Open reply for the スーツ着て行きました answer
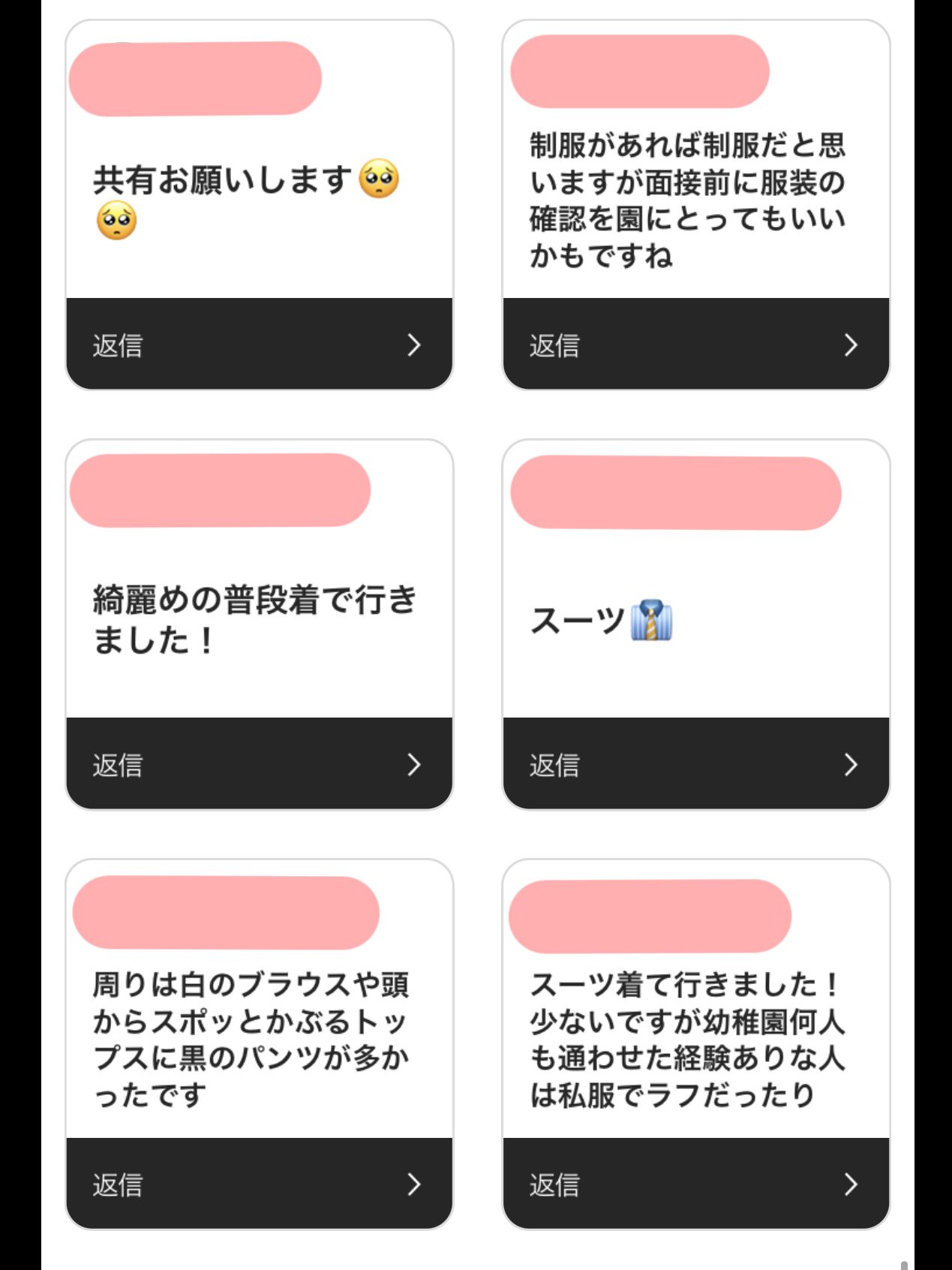Image resolution: width=952 pixels, height=1270 pixels. [x=695, y=1184]
